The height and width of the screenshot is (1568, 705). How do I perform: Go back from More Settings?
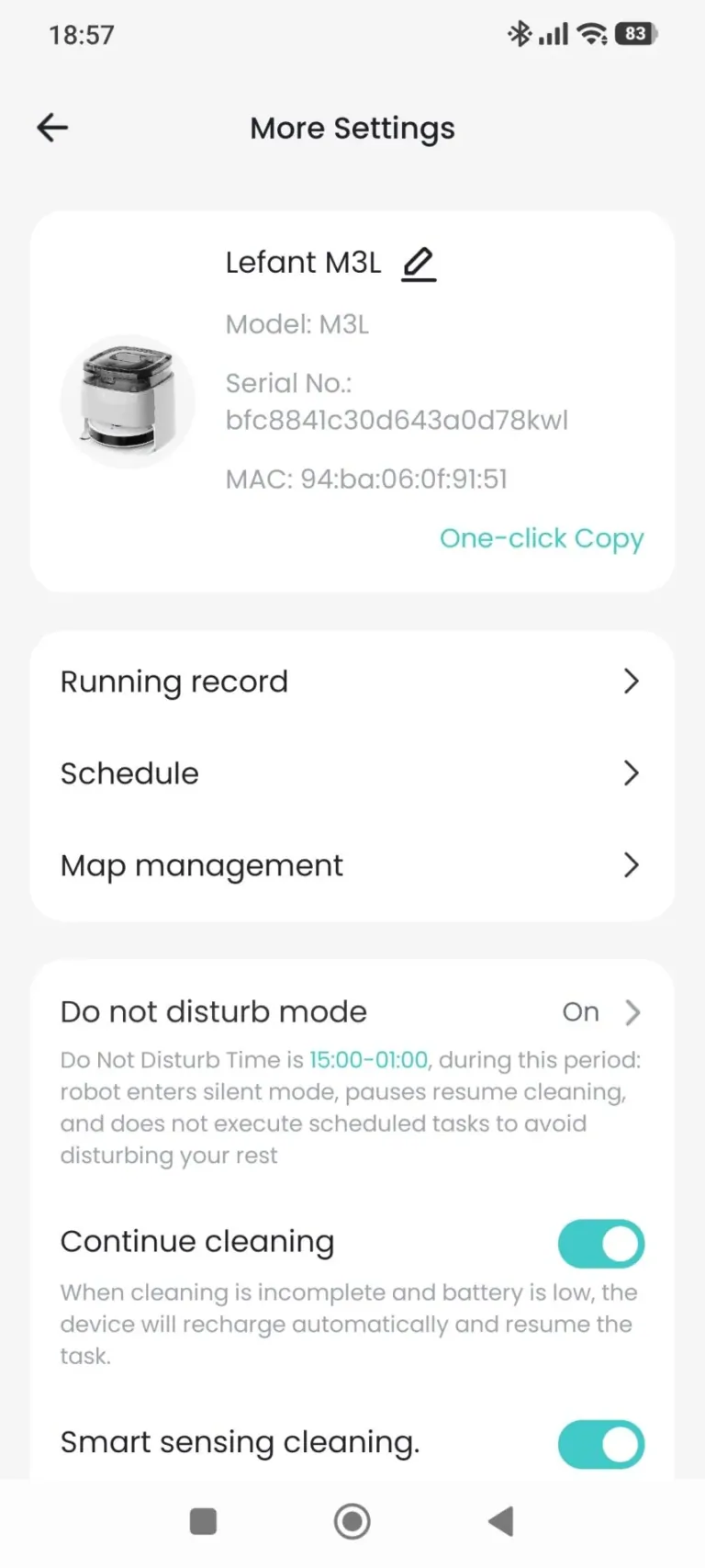[x=52, y=128]
